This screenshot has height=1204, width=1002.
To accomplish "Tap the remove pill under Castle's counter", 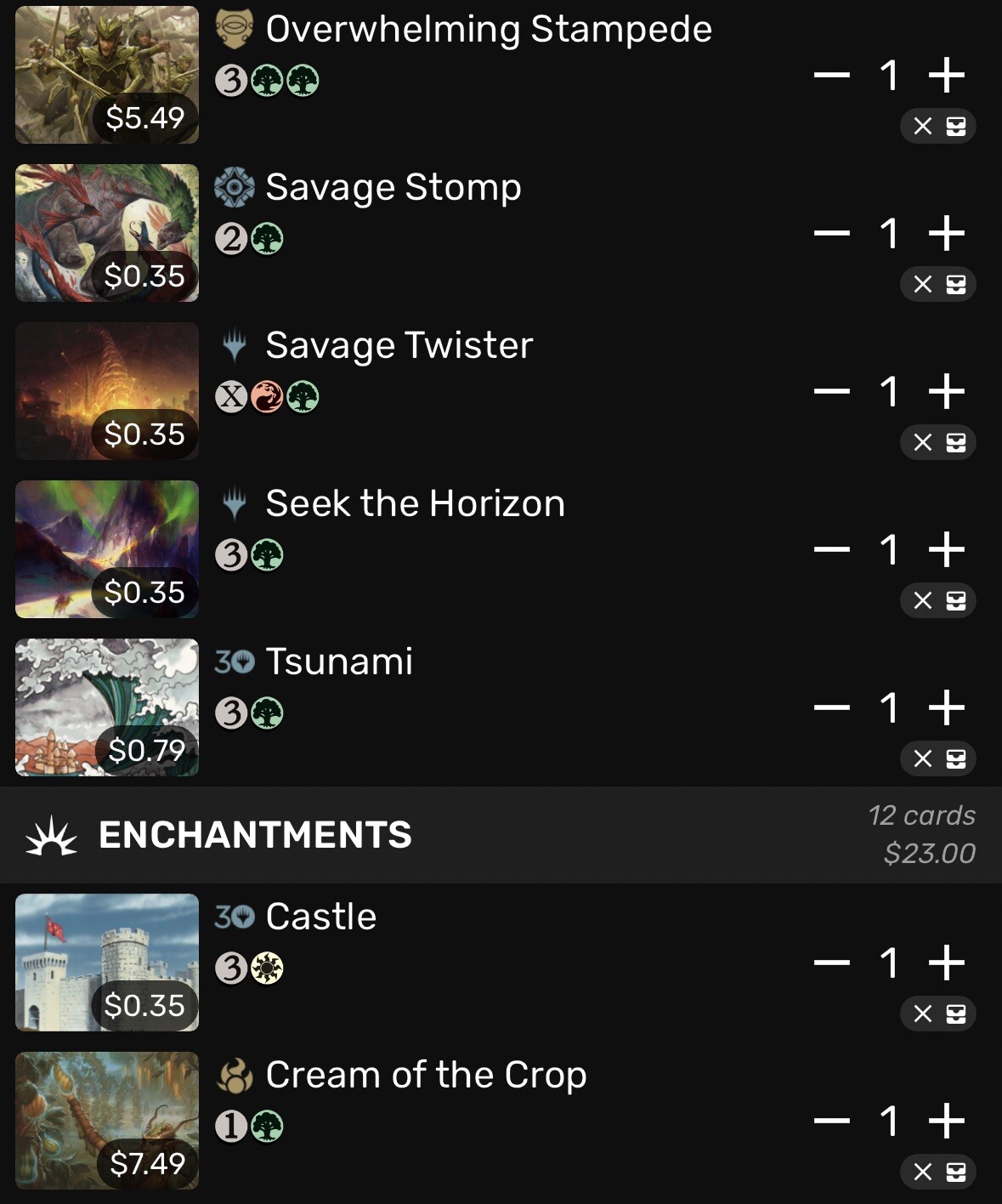I will (938, 1014).
